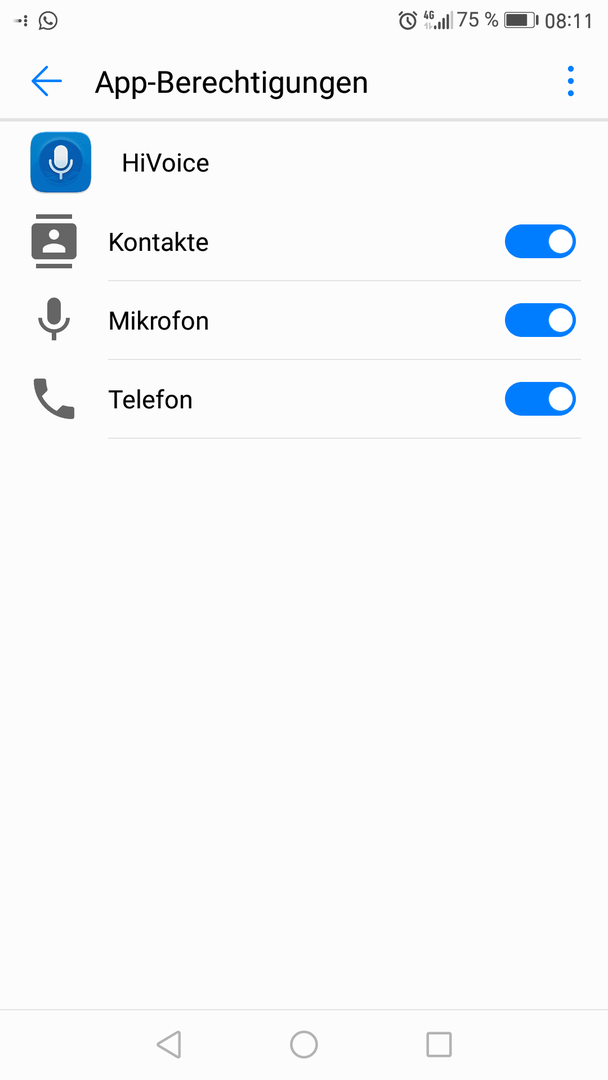The width and height of the screenshot is (608, 1080).
Task: Go back using the blue arrow
Action: (47, 81)
